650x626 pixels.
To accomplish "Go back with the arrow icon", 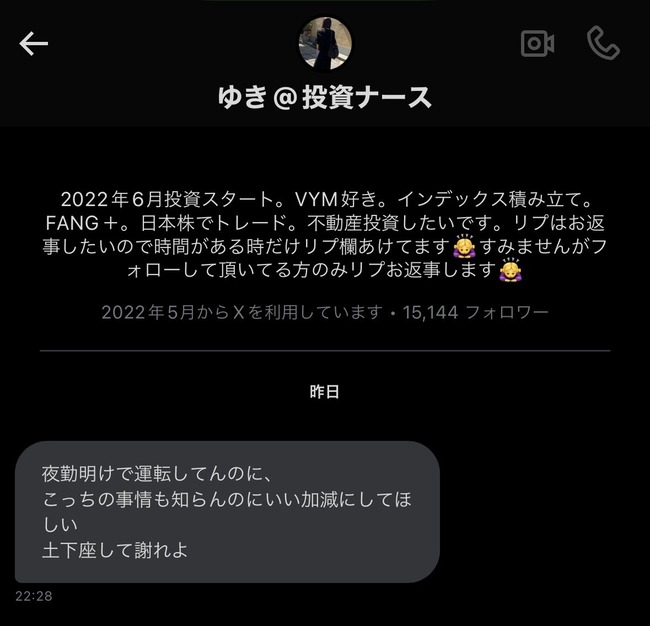I will [34, 43].
